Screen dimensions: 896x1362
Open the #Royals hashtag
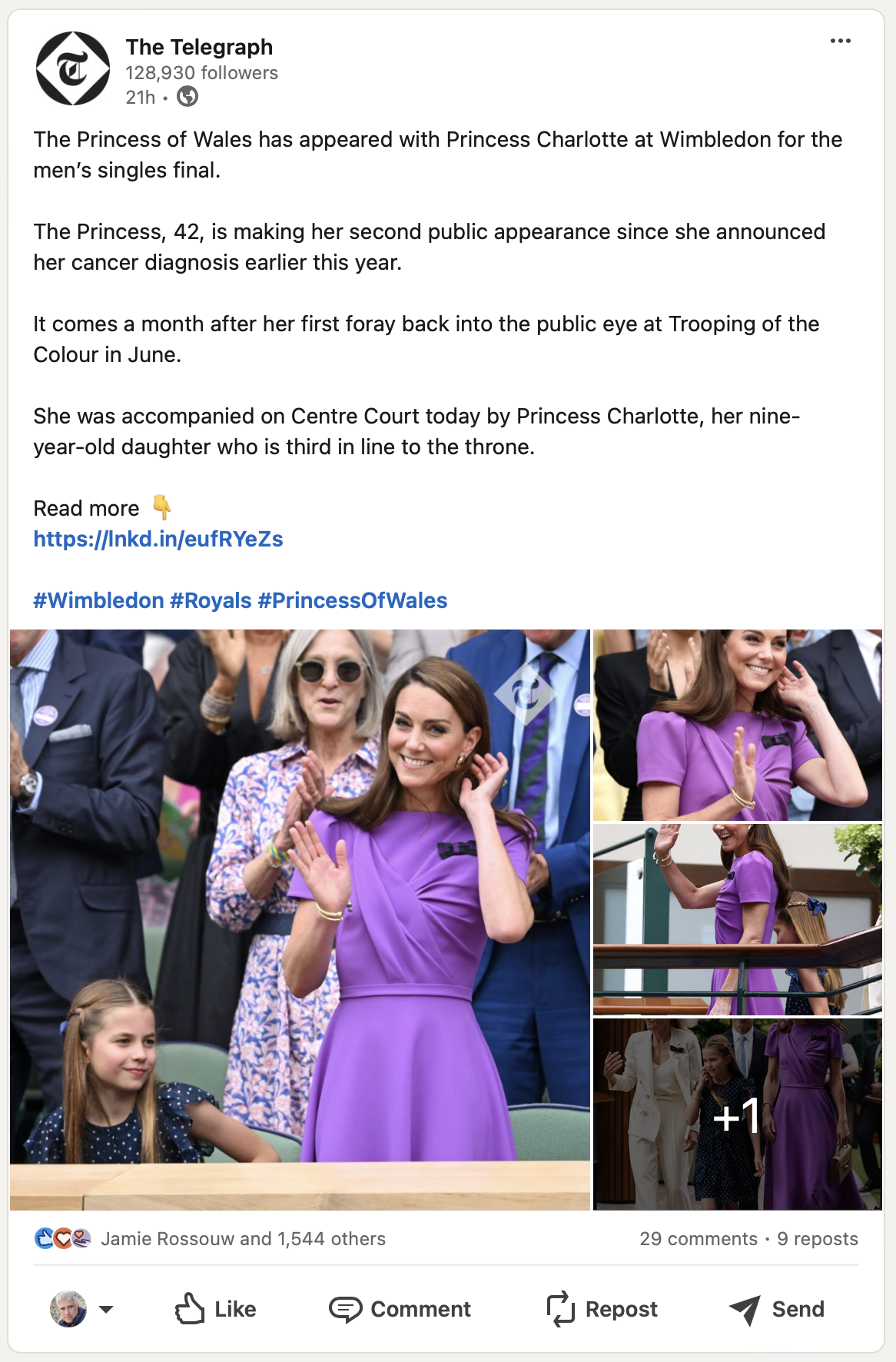pyautogui.click(x=211, y=600)
